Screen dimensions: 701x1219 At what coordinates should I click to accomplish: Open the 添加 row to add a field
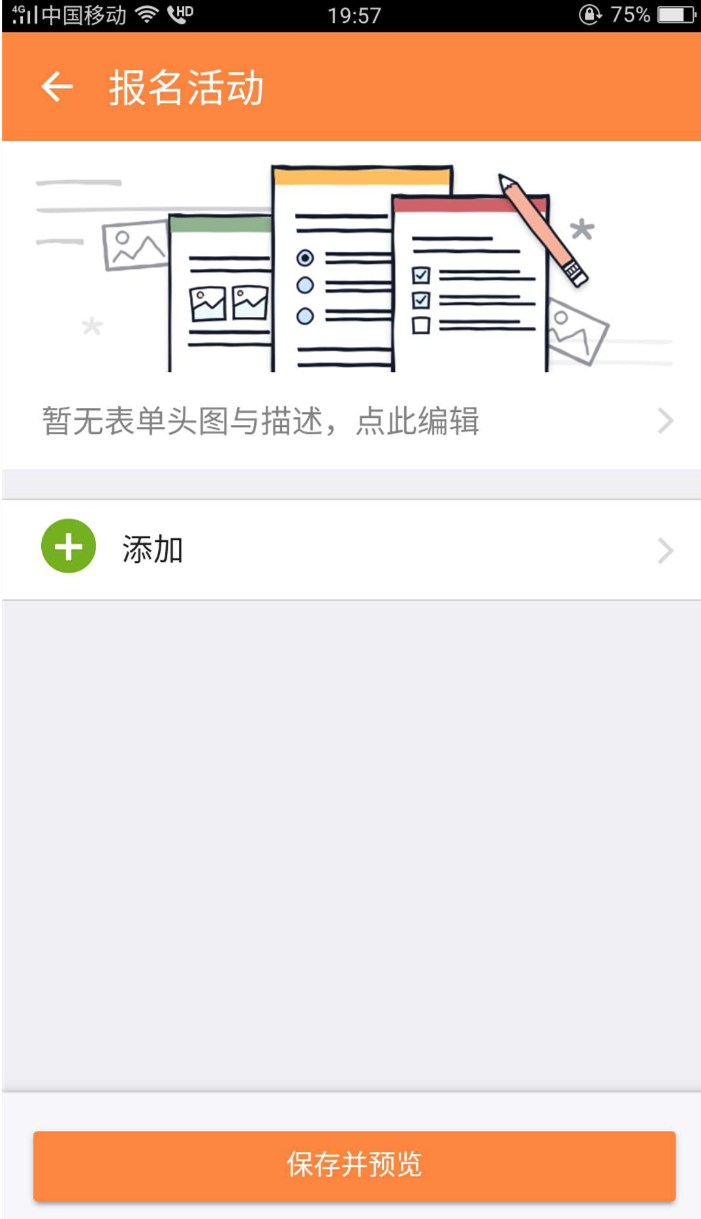click(x=350, y=550)
